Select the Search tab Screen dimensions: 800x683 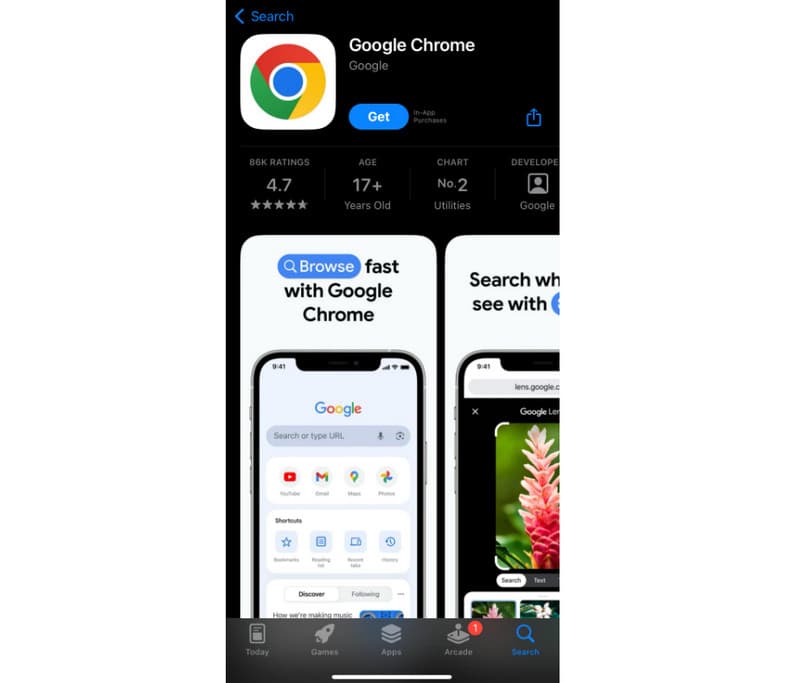(x=525, y=639)
